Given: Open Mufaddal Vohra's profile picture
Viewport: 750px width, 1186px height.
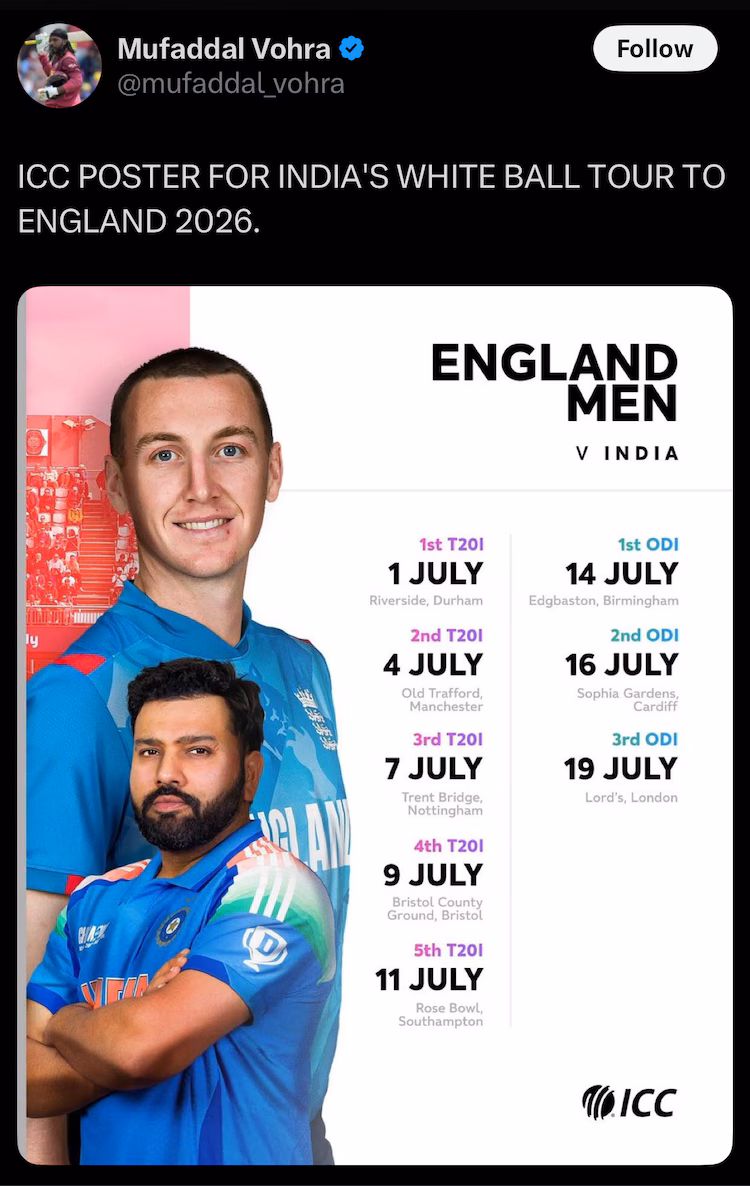Looking at the screenshot, I should 59,65.
